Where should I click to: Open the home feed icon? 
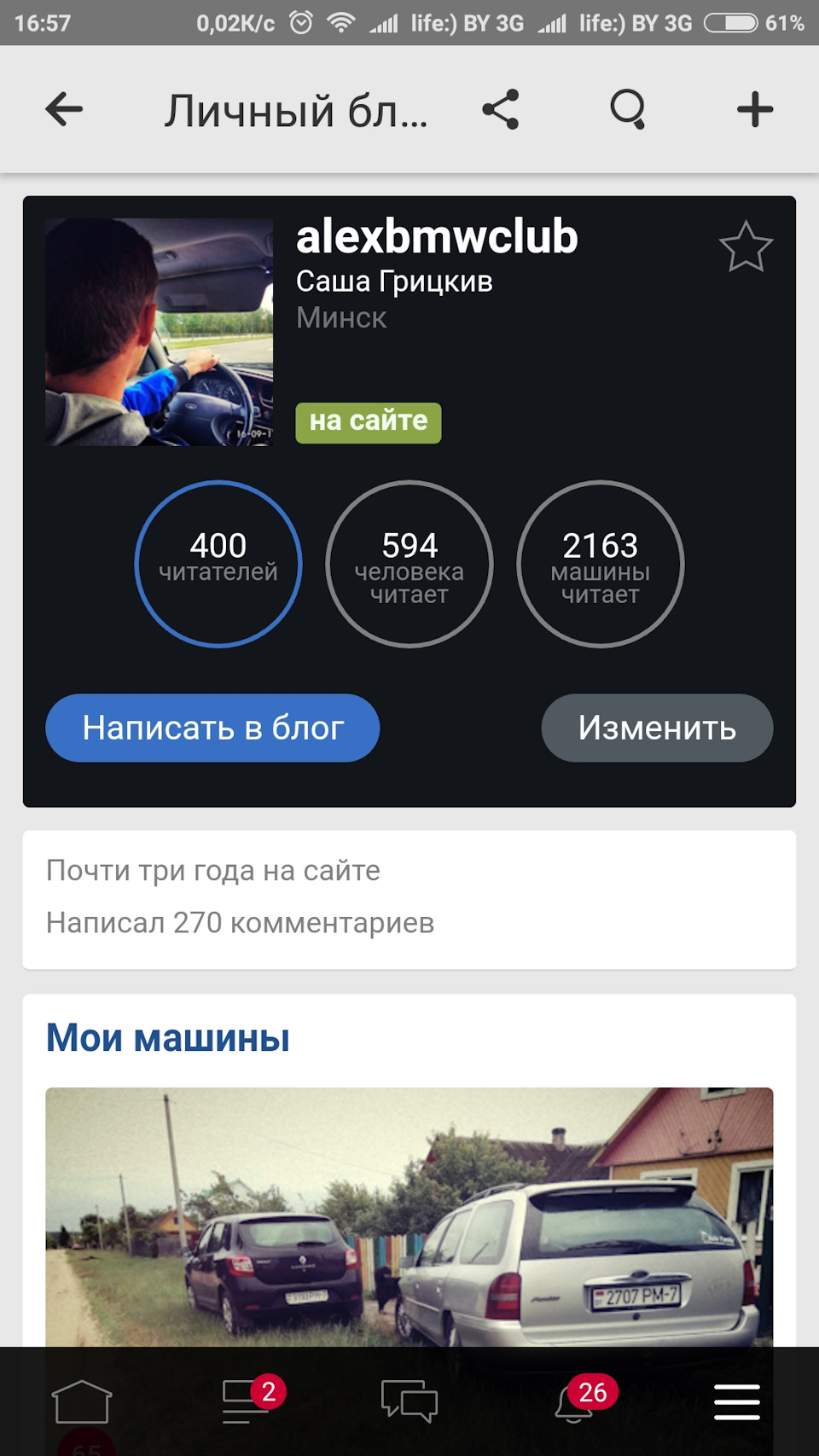point(81,1399)
